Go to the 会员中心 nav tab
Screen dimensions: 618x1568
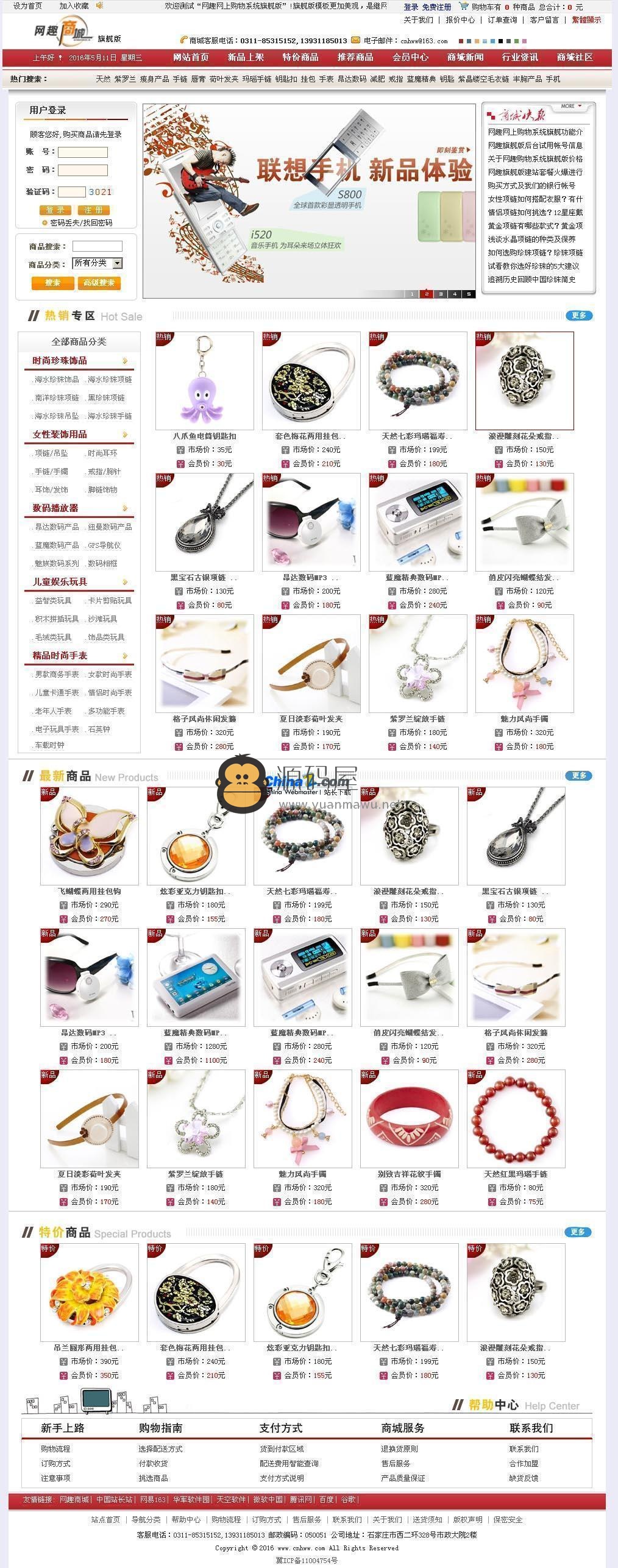click(410, 57)
